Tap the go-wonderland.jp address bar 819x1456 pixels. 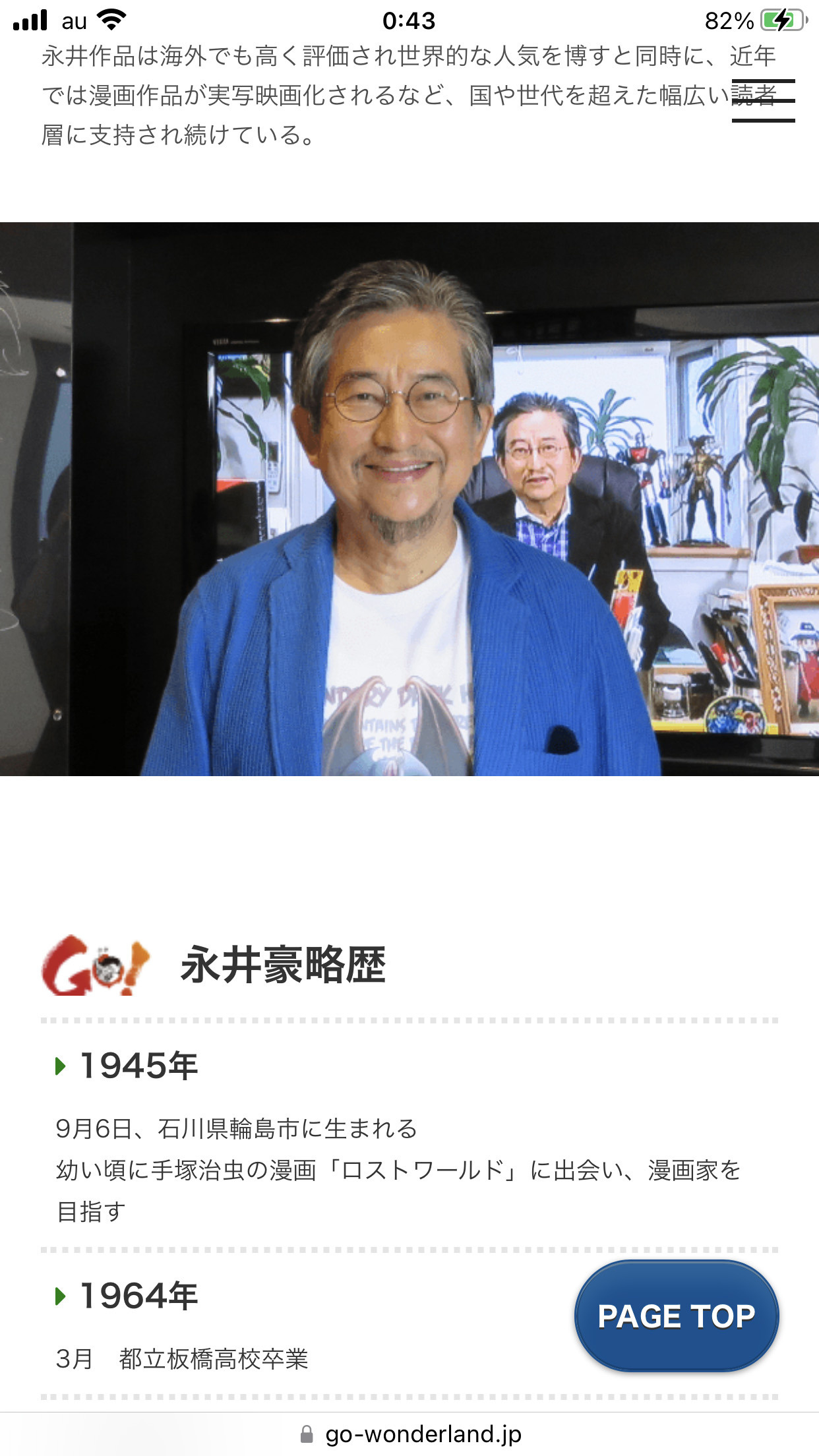pyautogui.click(x=409, y=1434)
